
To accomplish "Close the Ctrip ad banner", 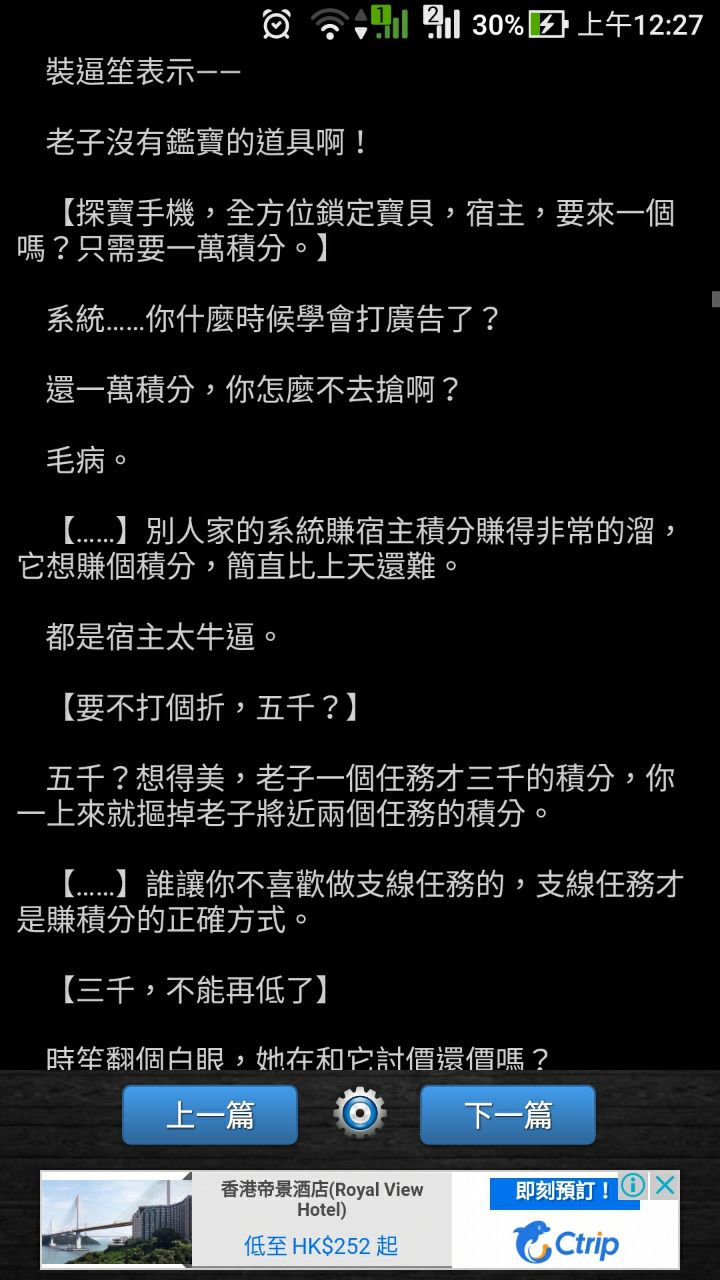I will 665,1186.
